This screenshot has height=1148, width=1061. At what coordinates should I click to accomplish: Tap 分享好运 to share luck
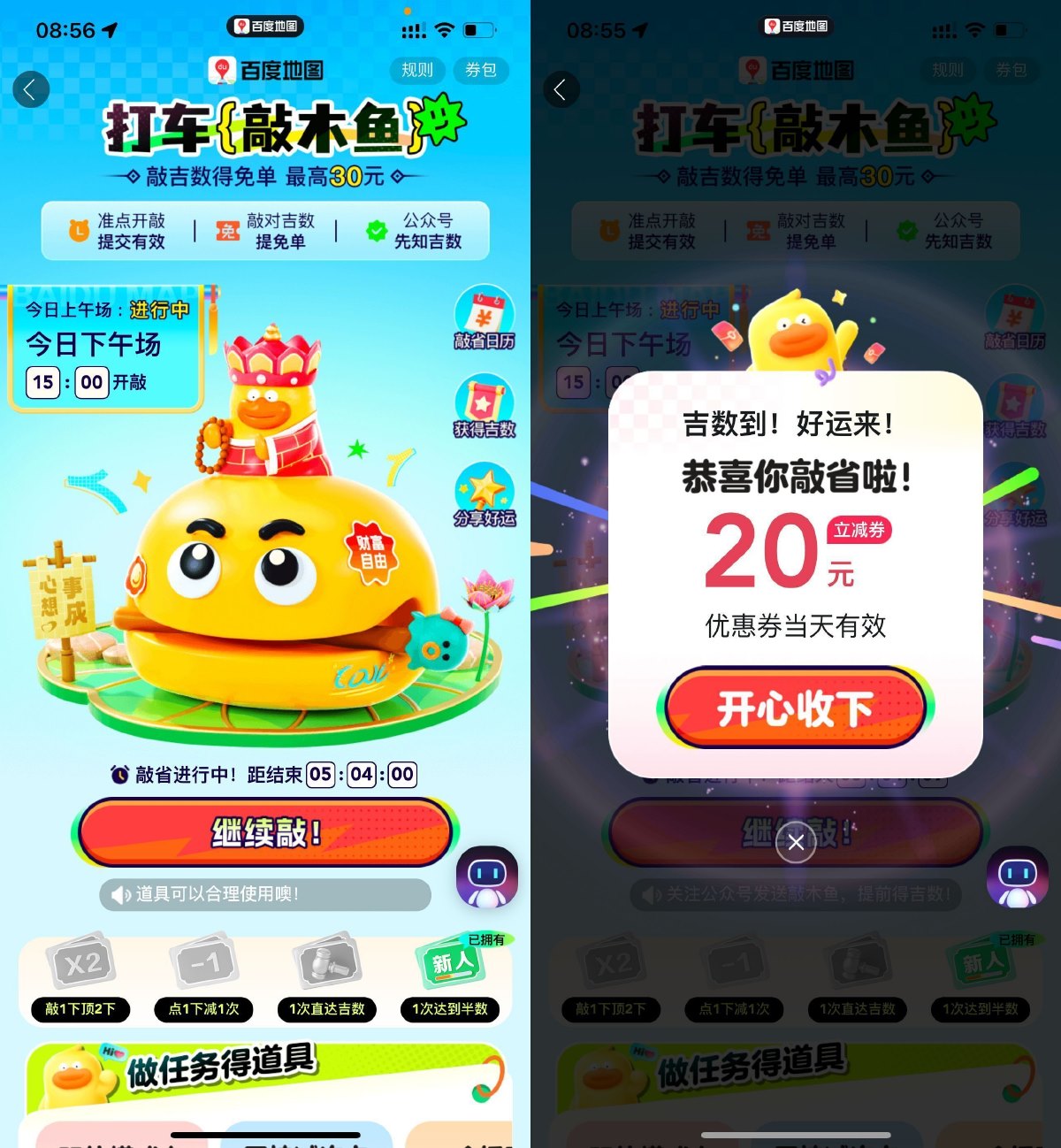click(484, 496)
